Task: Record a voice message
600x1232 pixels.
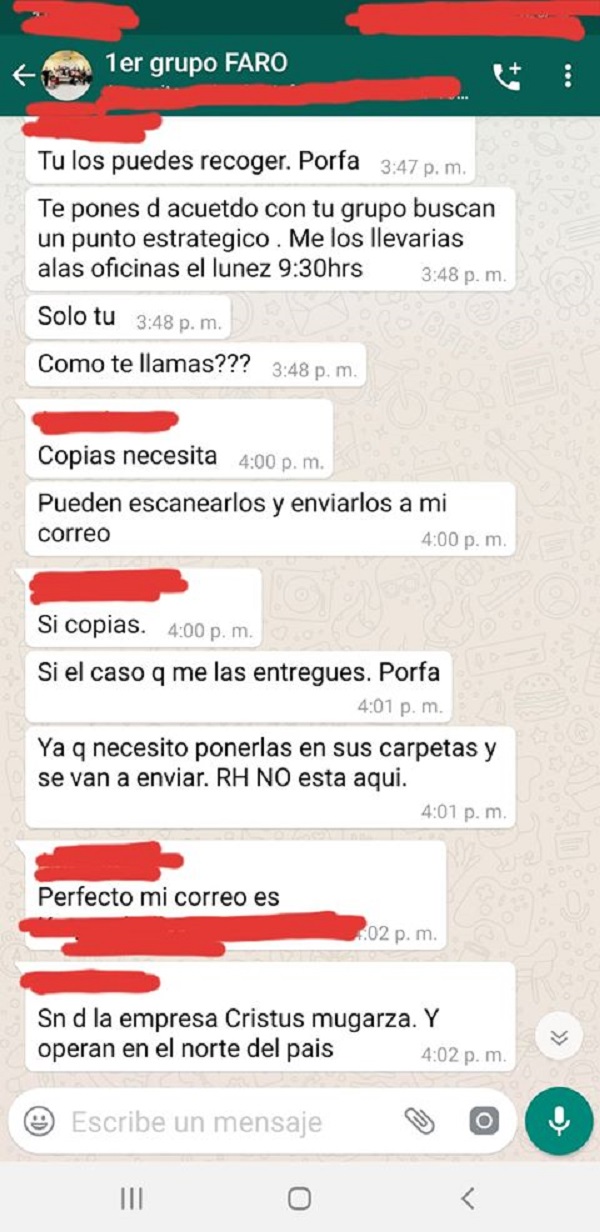Action: [559, 1121]
